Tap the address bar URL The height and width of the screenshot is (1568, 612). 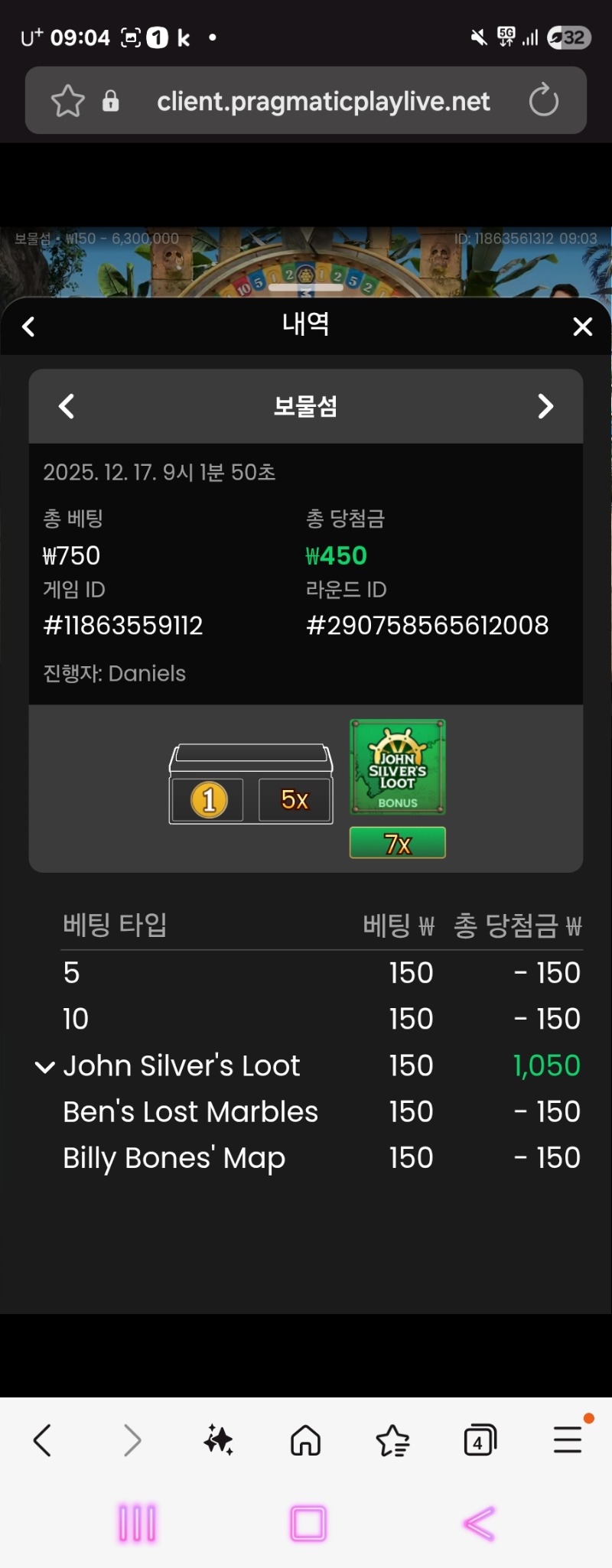(323, 101)
